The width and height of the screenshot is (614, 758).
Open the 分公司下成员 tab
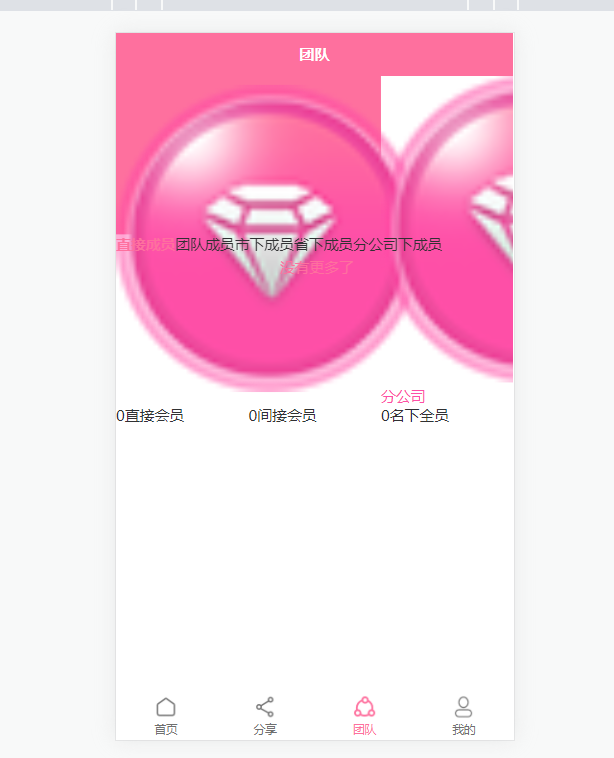[x=398, y=245]
